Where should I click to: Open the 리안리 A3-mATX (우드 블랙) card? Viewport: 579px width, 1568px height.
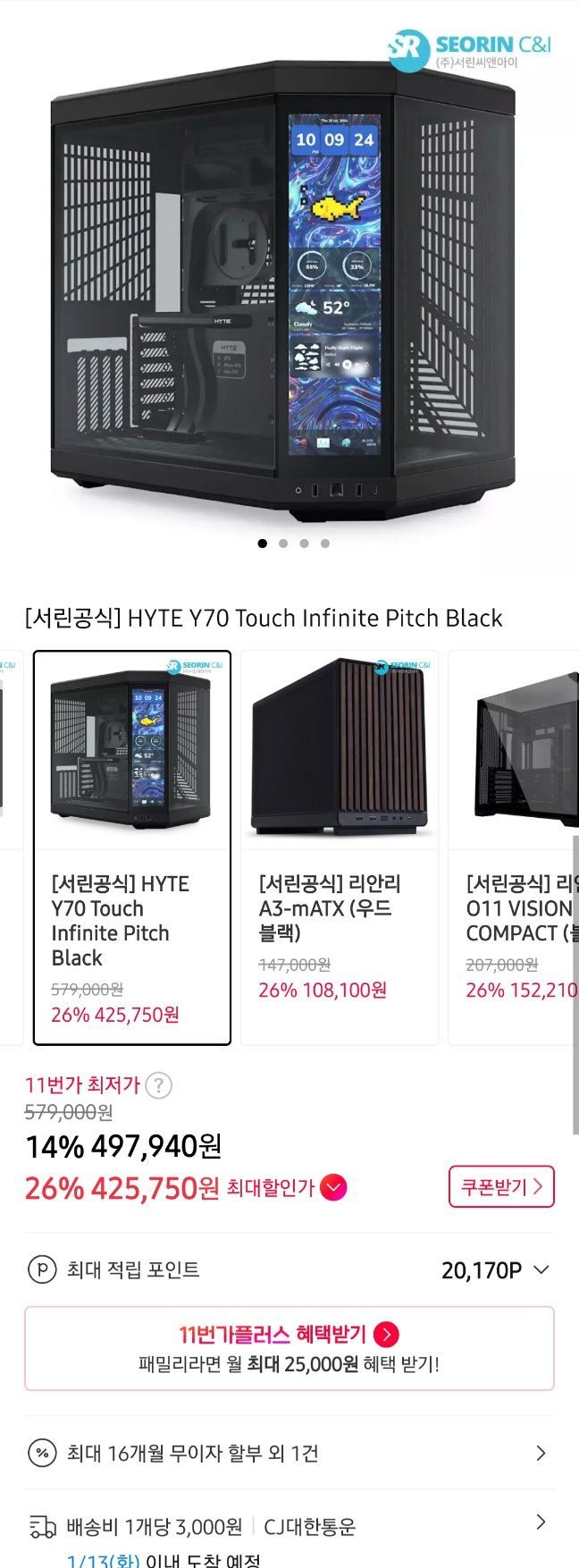[x=339, y=847]
